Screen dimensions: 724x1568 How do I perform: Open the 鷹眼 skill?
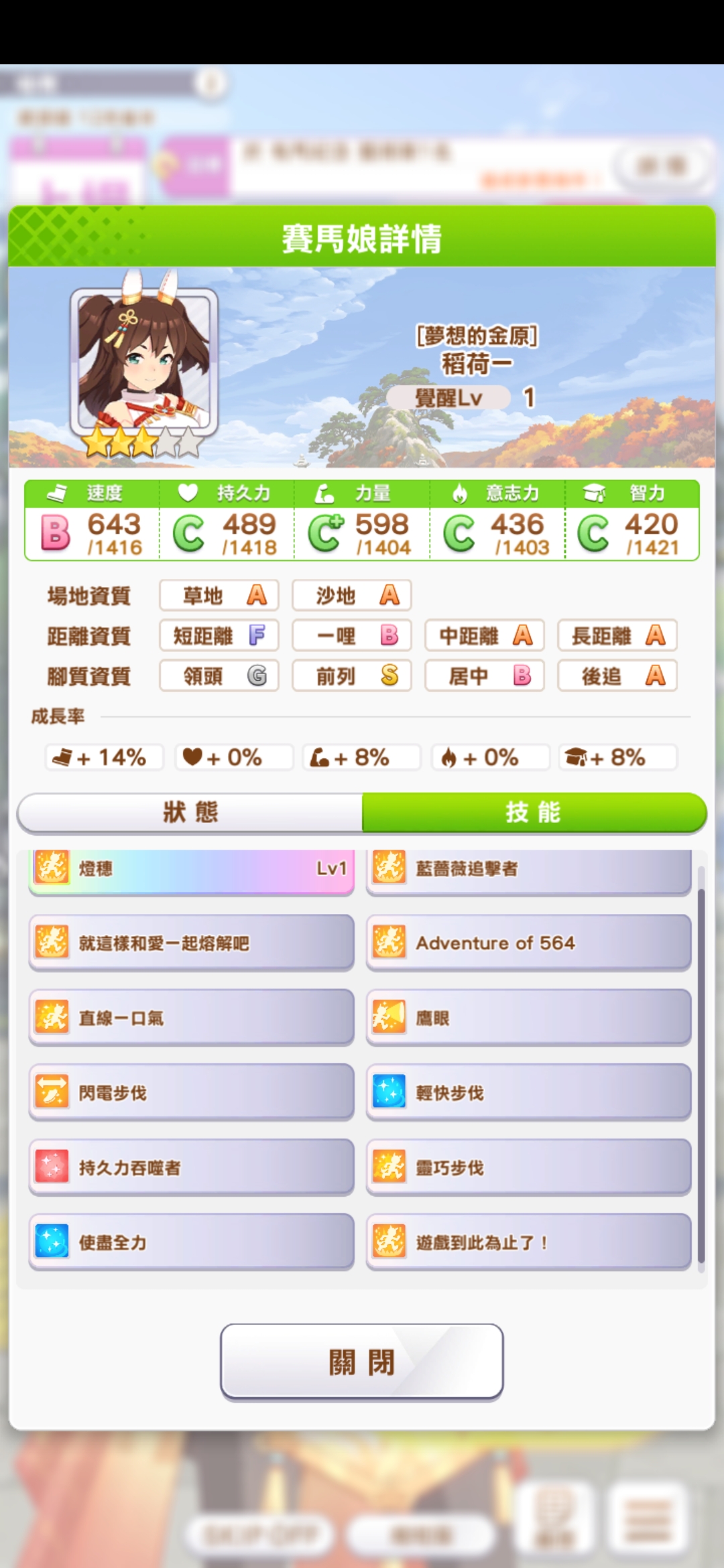tap(528, 1018)
